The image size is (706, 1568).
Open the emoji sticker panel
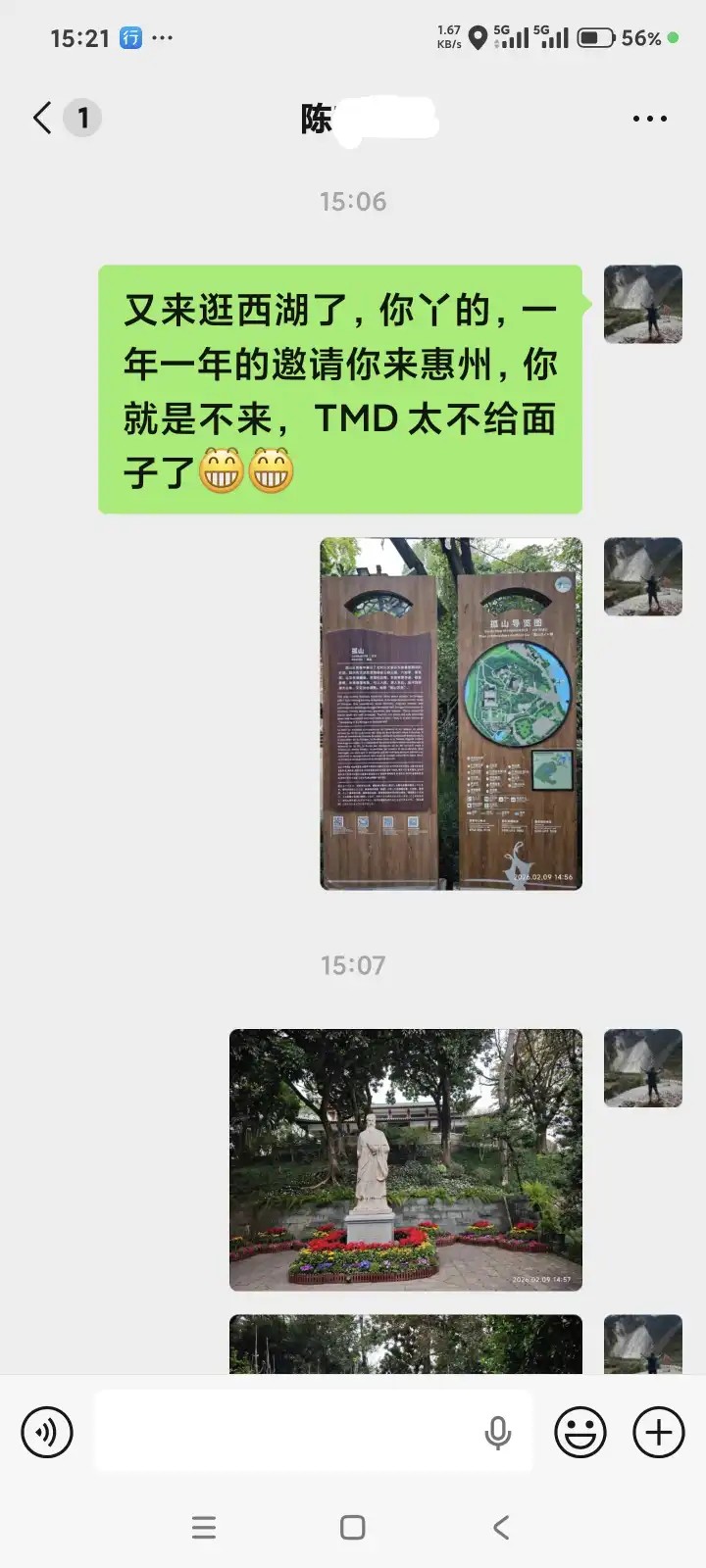pyautogui.click(x=580, y=1432)
